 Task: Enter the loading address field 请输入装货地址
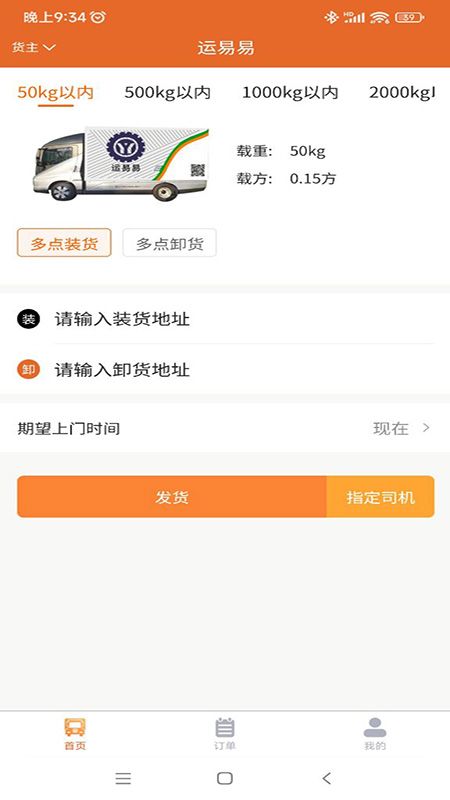click(225, 319)
